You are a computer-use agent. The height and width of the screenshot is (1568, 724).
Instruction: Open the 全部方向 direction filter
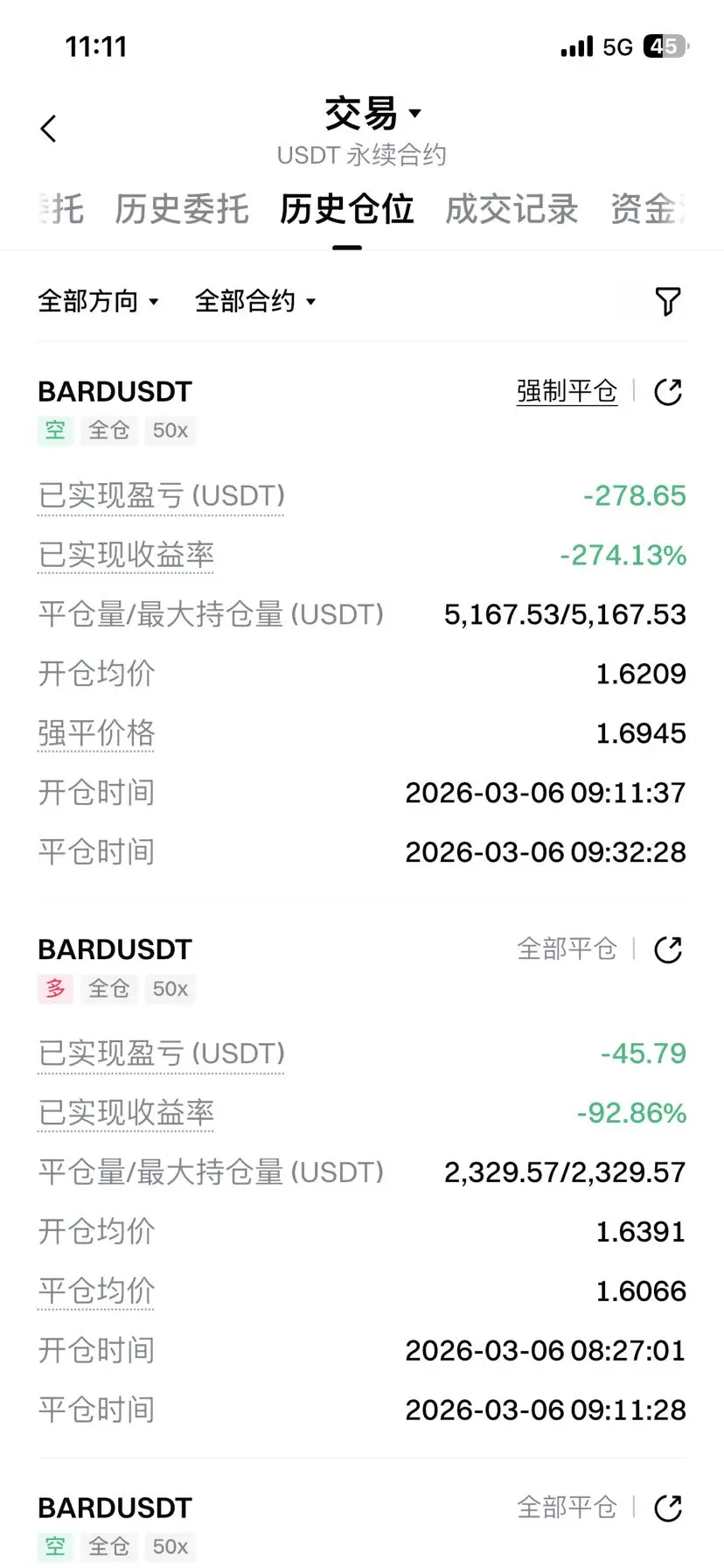(x=98, y=301)
